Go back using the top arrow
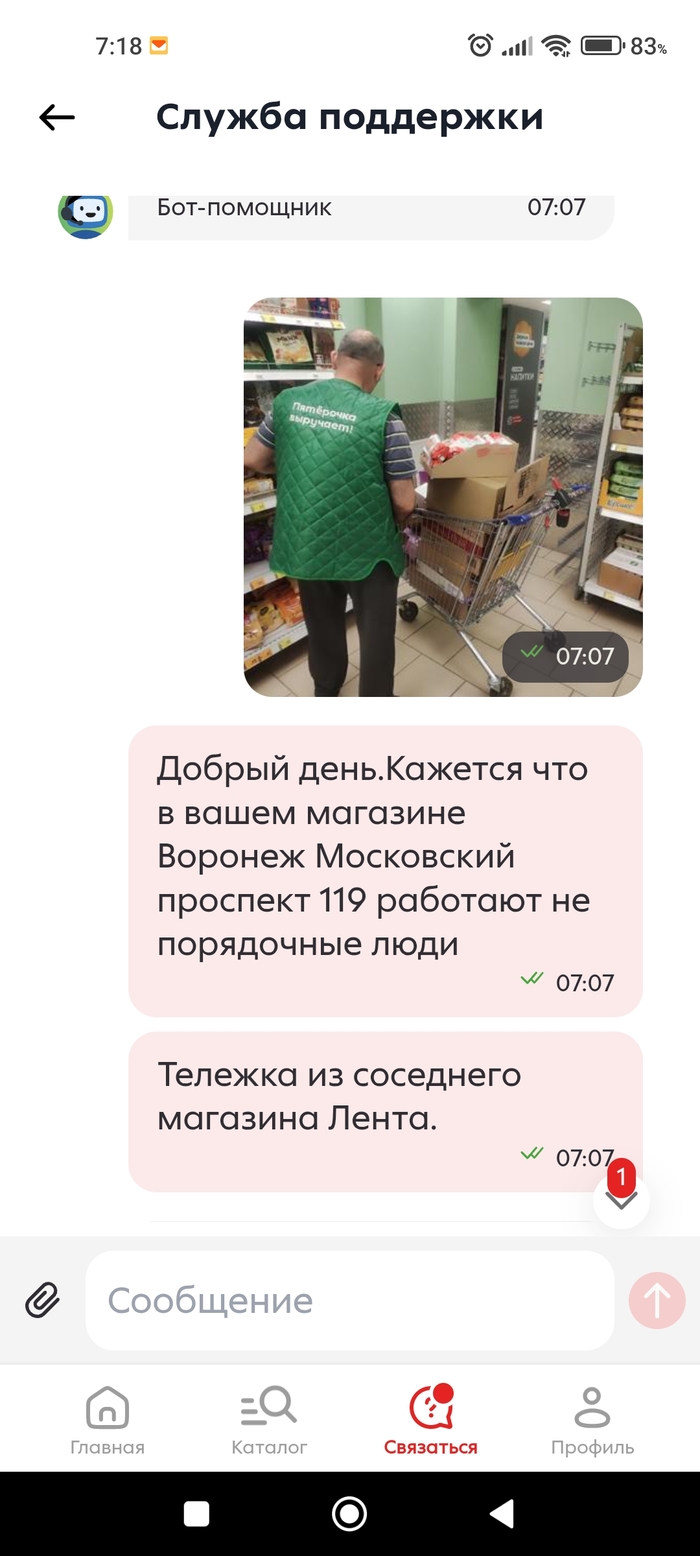The image size is (700, 1556). click(x=57, y=118)
